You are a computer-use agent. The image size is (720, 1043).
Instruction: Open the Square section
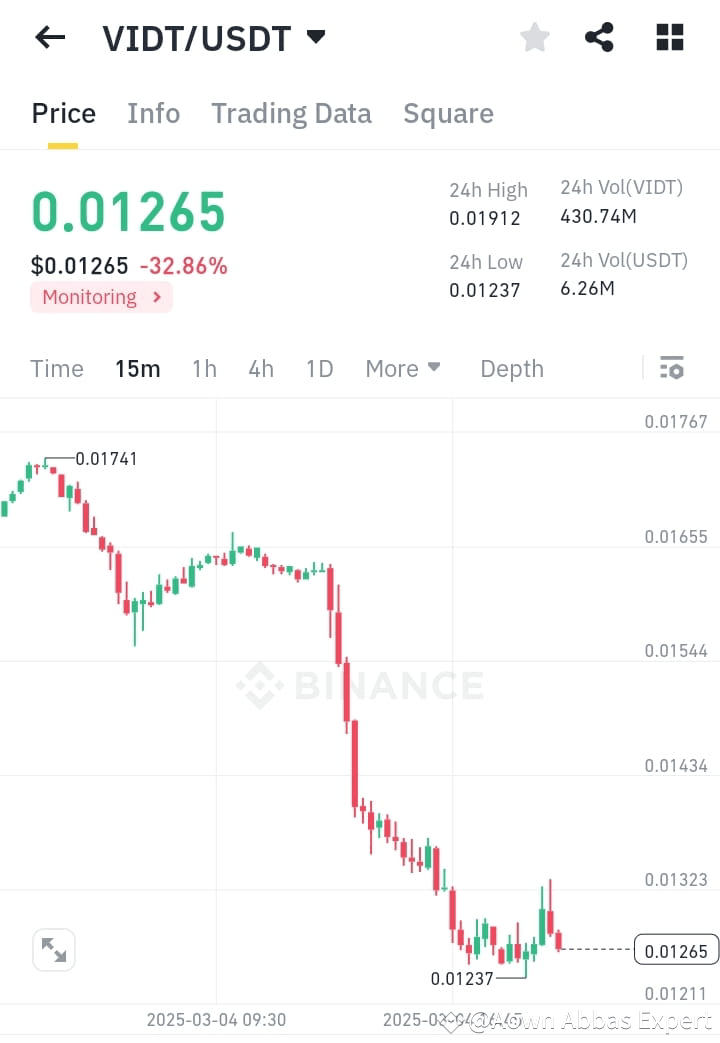[x=448, y=113]
